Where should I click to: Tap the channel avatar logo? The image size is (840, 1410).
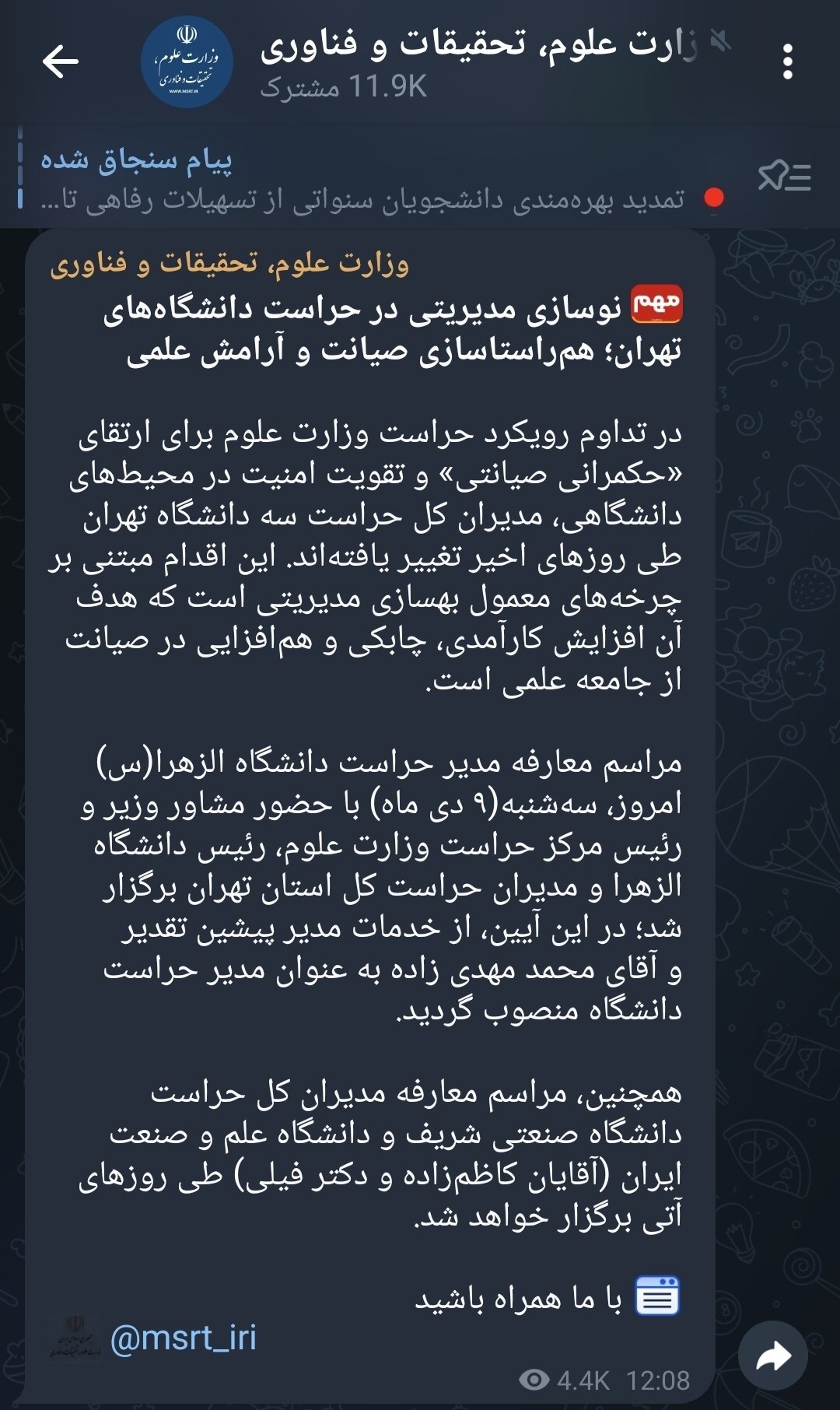click(x=187, y=62)
